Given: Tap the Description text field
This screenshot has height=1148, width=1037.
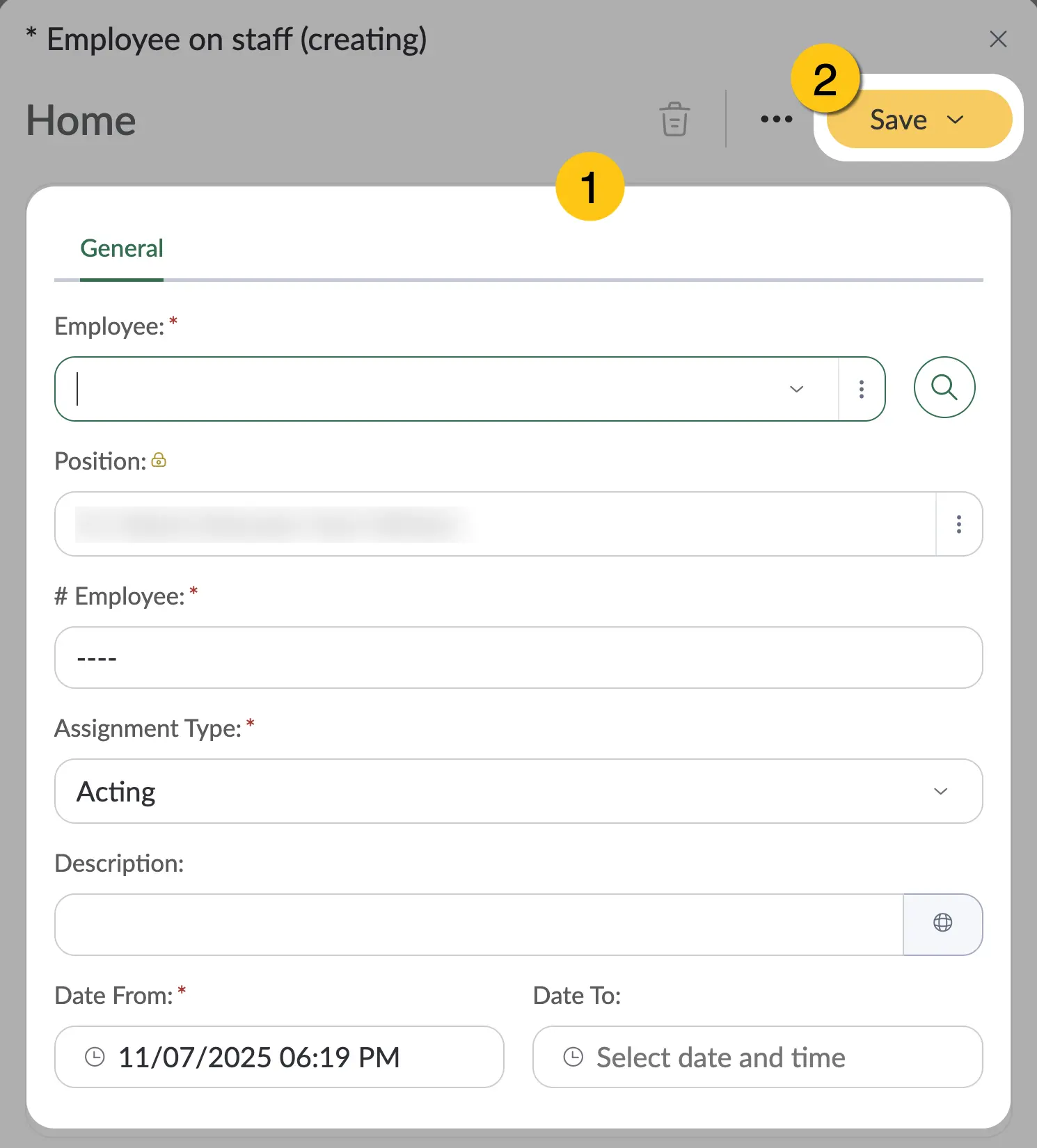Looking at the screenshot, I should pyautogui.click(x=479, y=925).
